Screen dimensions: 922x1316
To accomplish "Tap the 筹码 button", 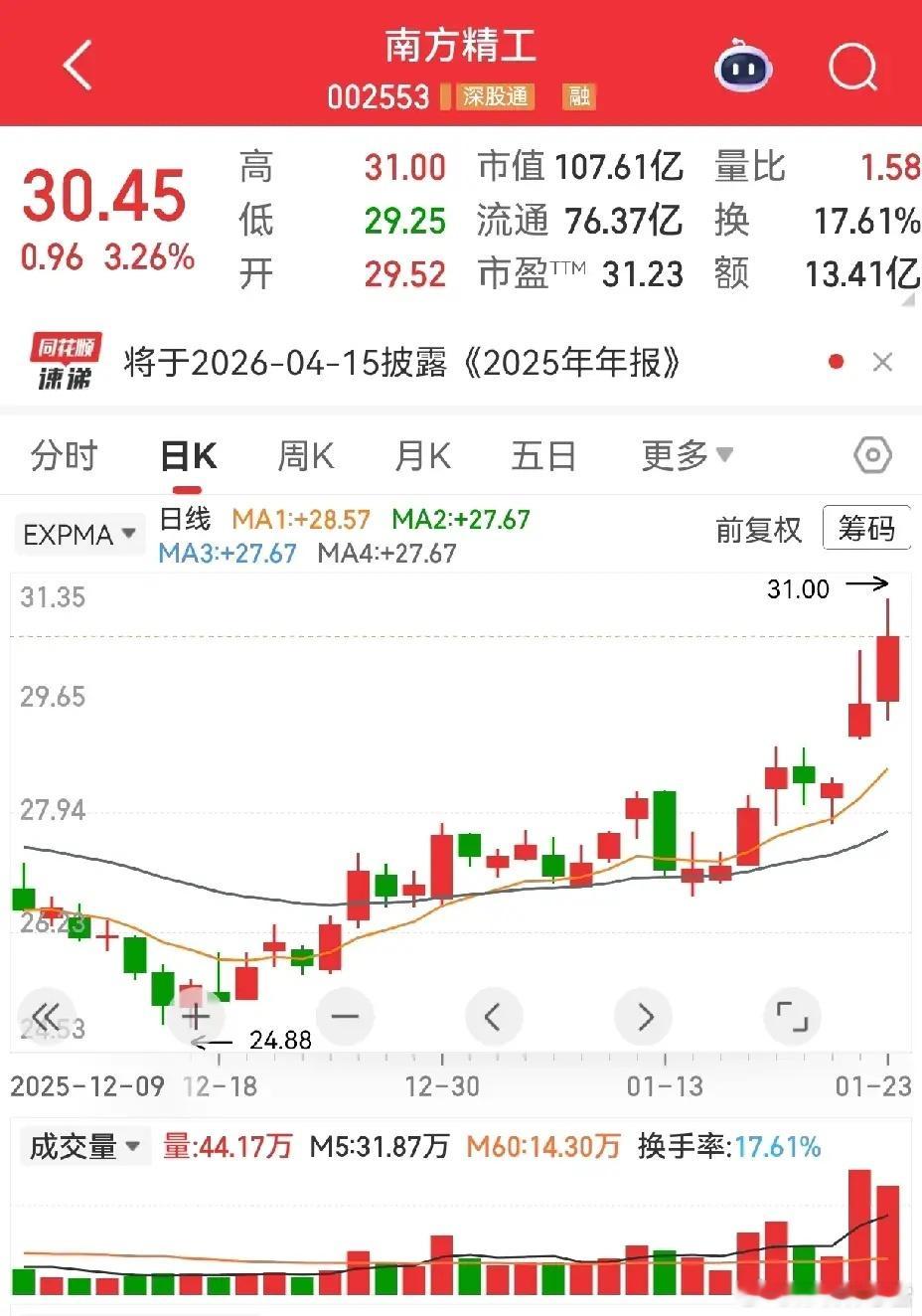I will click(866, 528).
